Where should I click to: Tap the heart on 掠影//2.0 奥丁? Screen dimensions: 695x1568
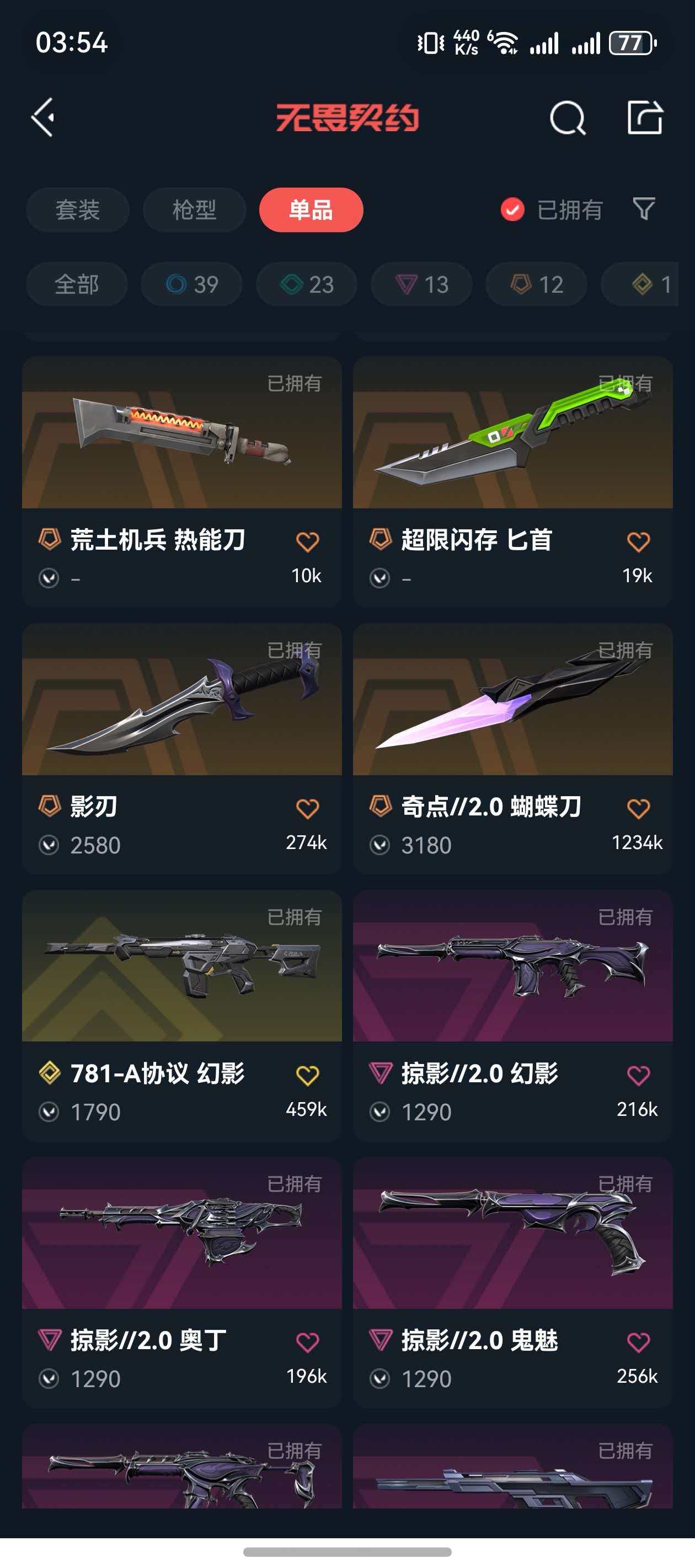[307, 1341]
